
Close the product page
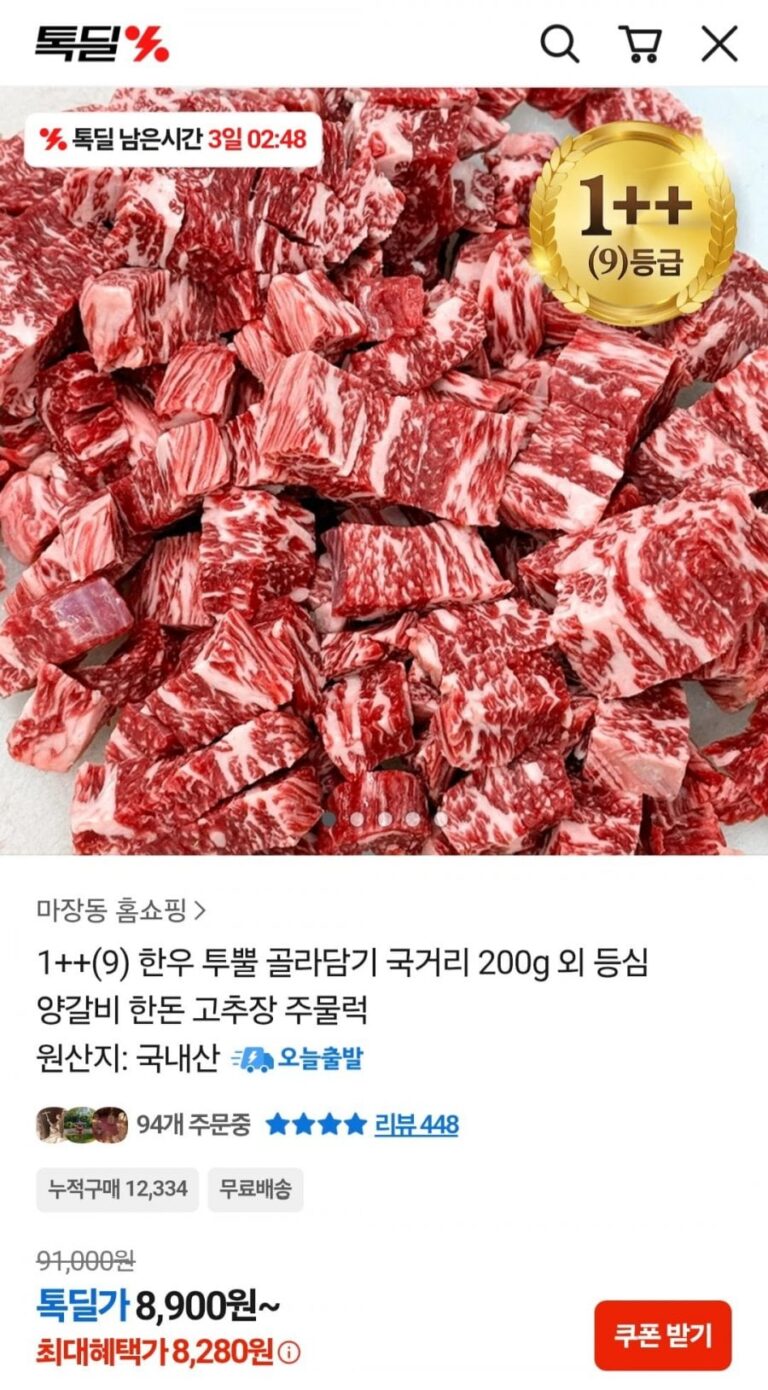click(719, 44)
